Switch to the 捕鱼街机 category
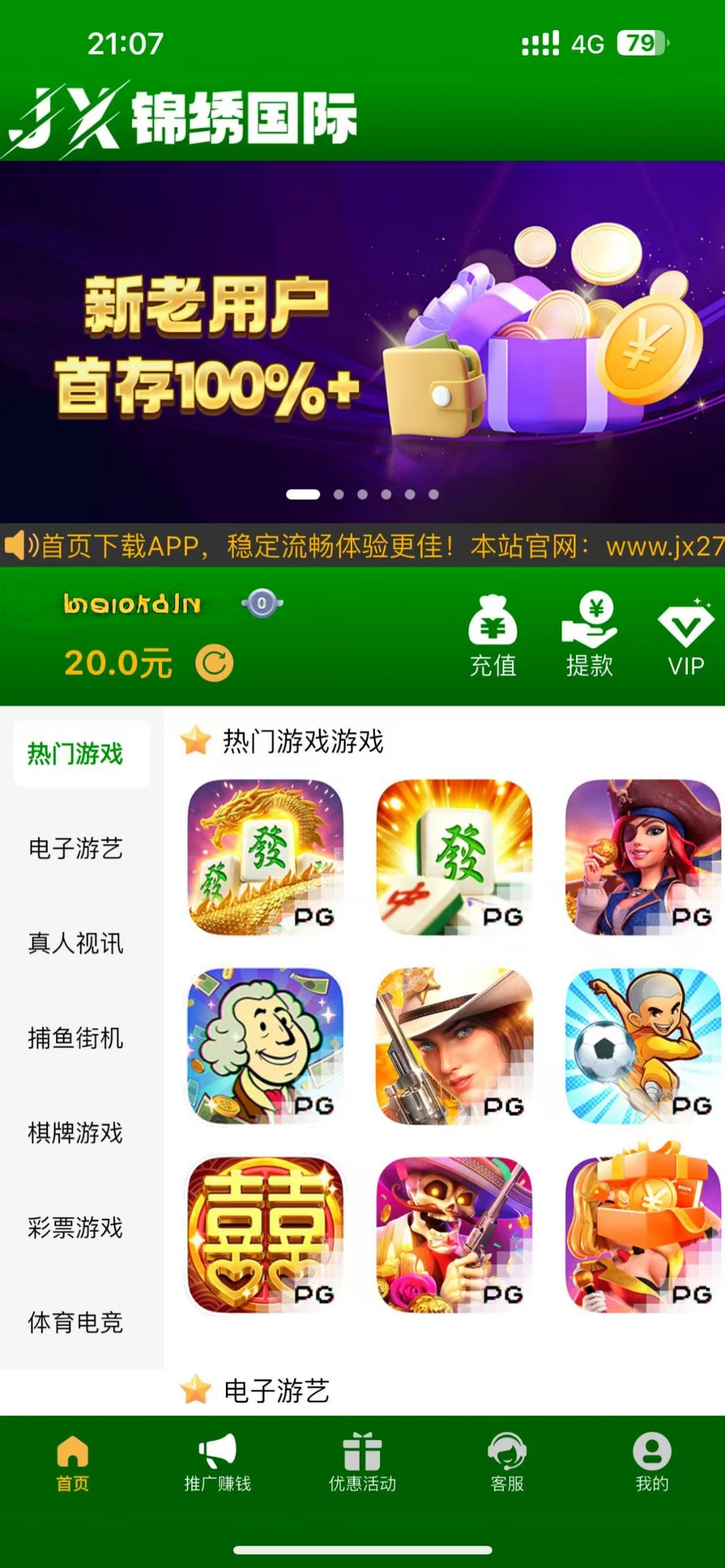The height and width of the screenshot is (1568, 725). point(76,1037)
